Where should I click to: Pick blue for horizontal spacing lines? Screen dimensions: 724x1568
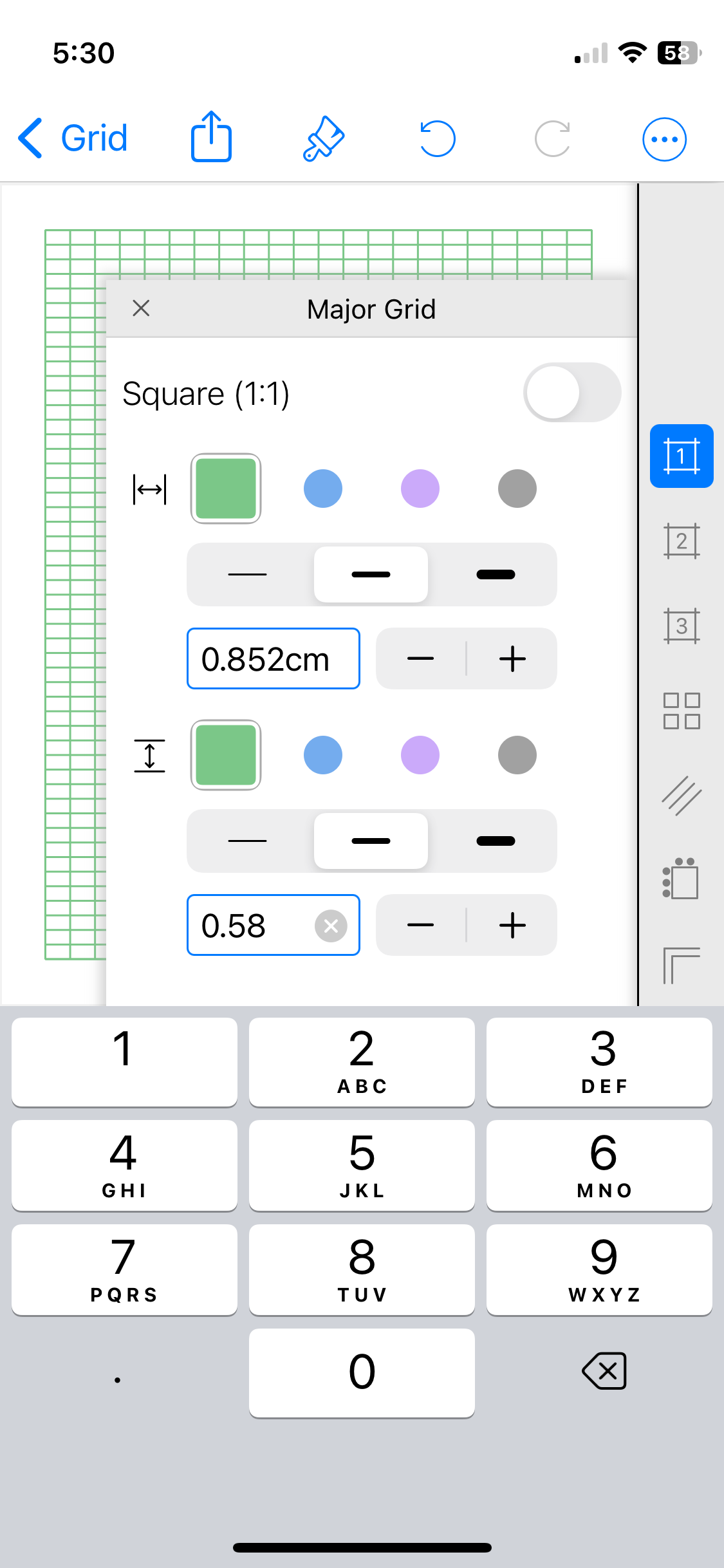[x=323, y=489]
